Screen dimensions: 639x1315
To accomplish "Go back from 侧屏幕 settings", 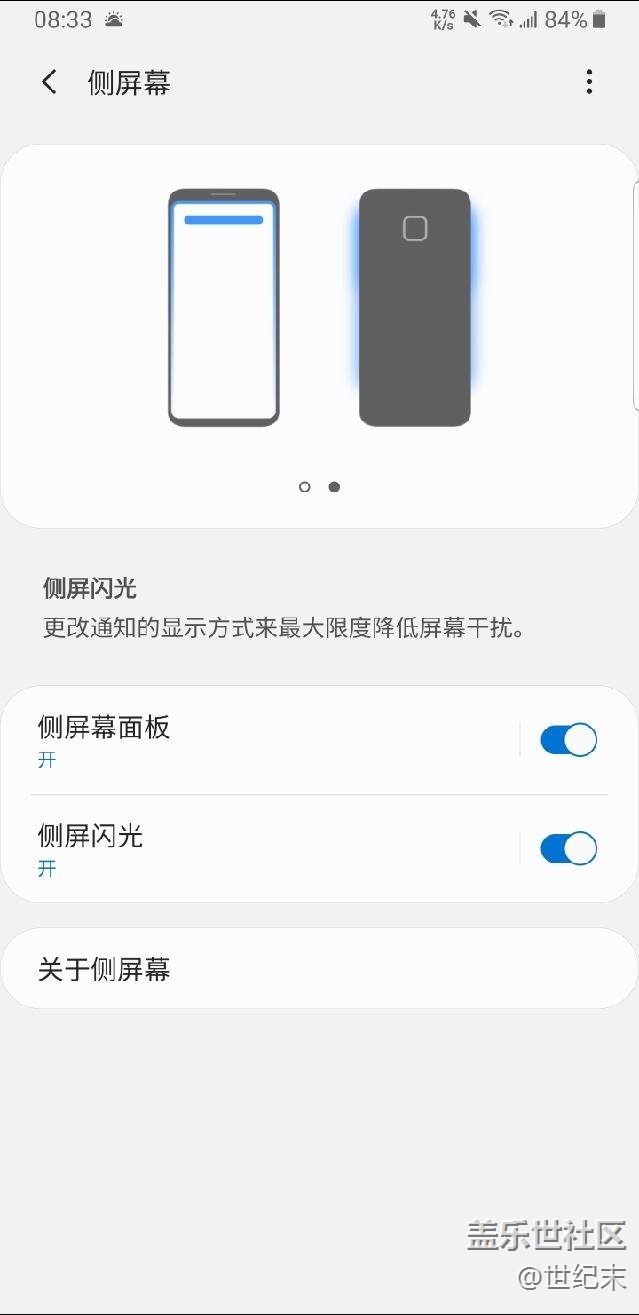I will tap(49, 82).
